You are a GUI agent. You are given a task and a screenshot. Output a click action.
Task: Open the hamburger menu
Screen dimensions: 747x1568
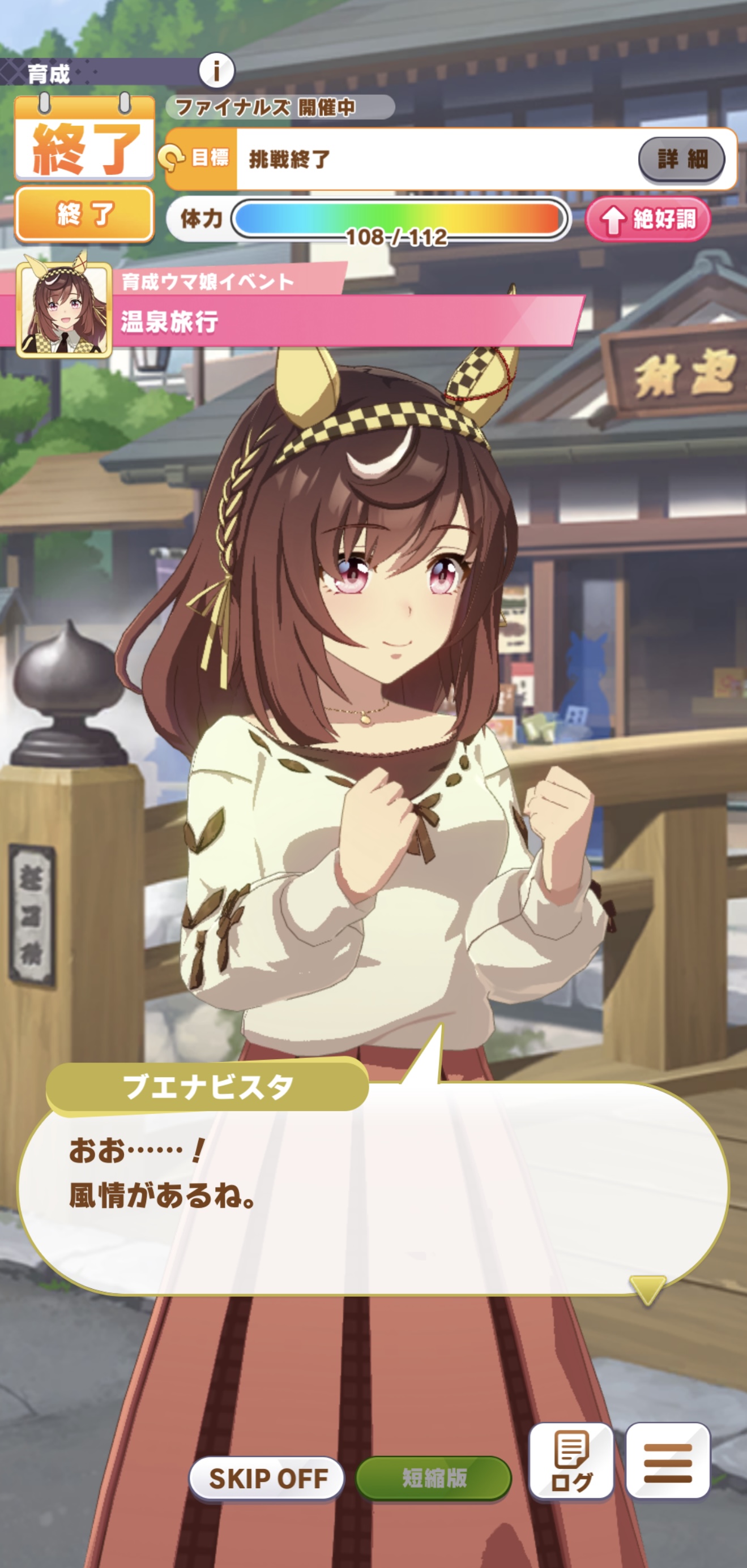tap(668, 1461)
